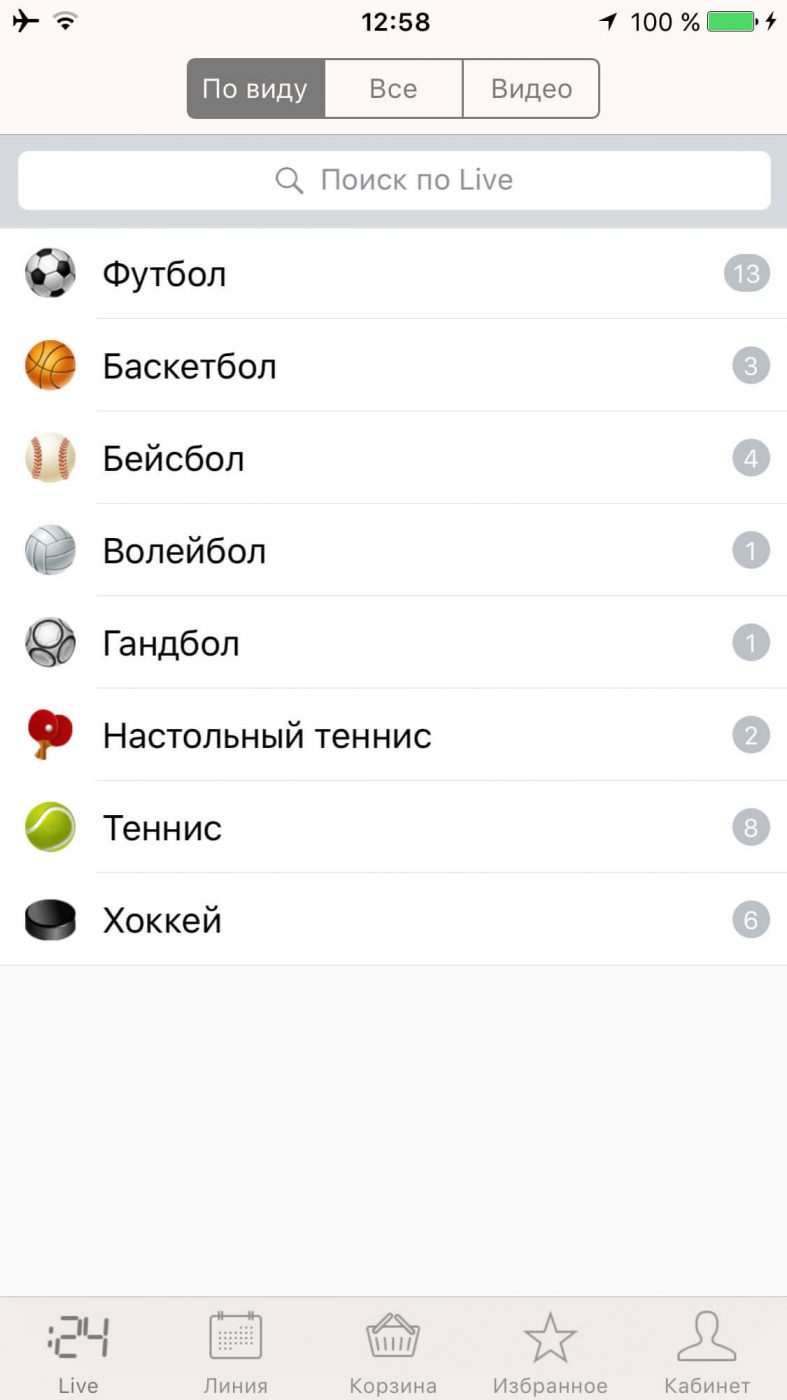Switch to the Видео segment
787x1400 pixels.
click(x=531, y=89)
